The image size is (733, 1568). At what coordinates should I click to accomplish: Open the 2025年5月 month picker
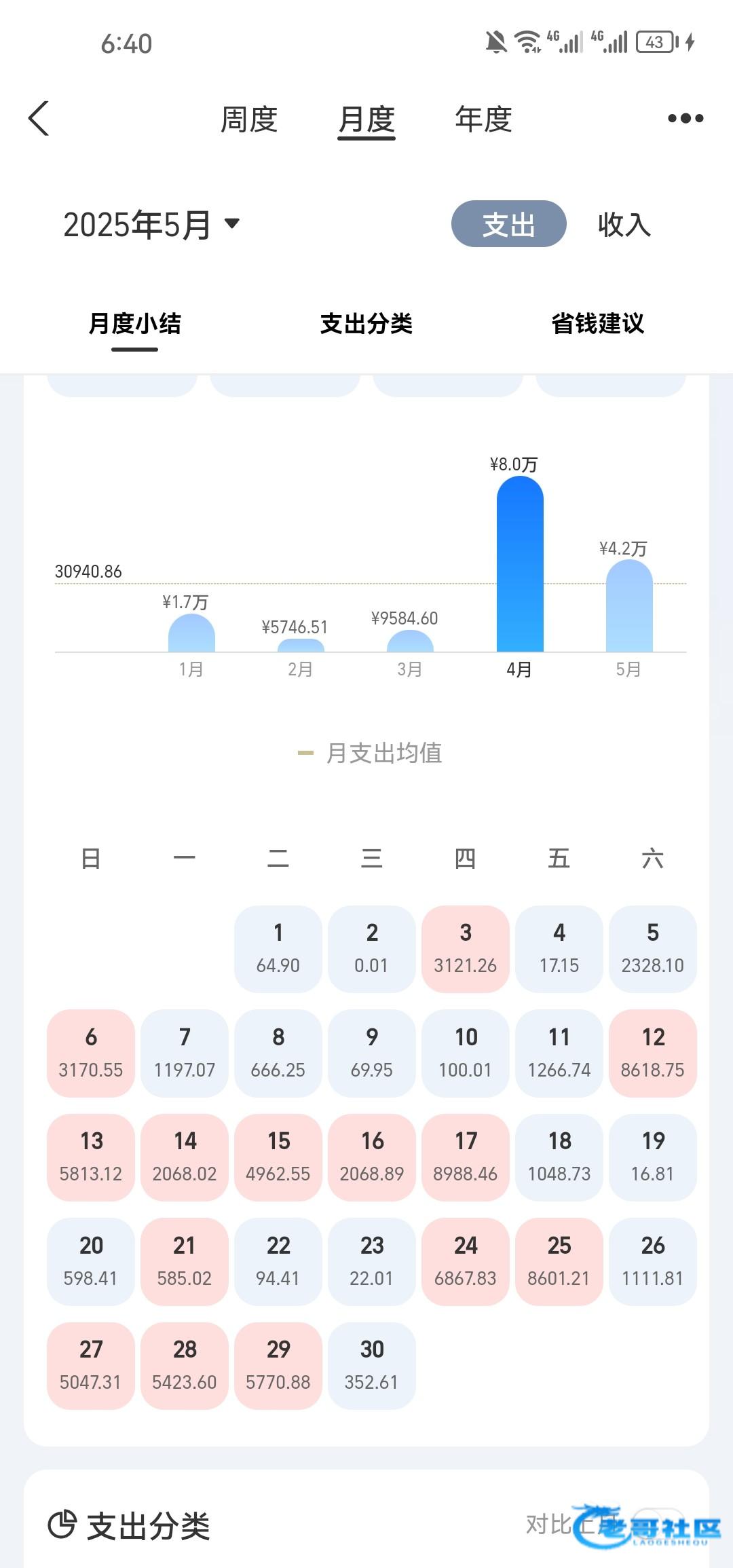coord(151,225)
